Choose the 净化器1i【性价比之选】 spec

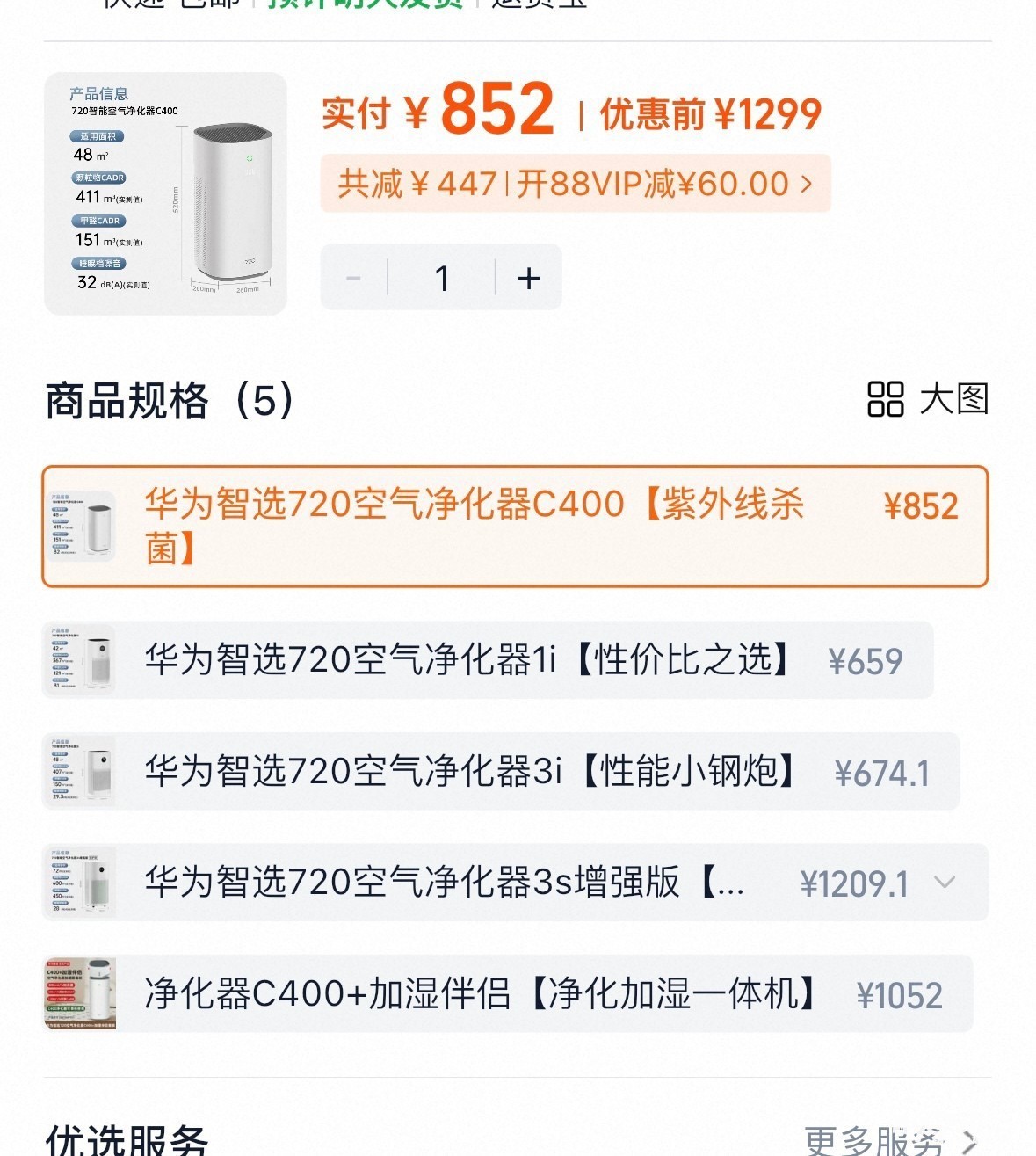click(488, 660)
